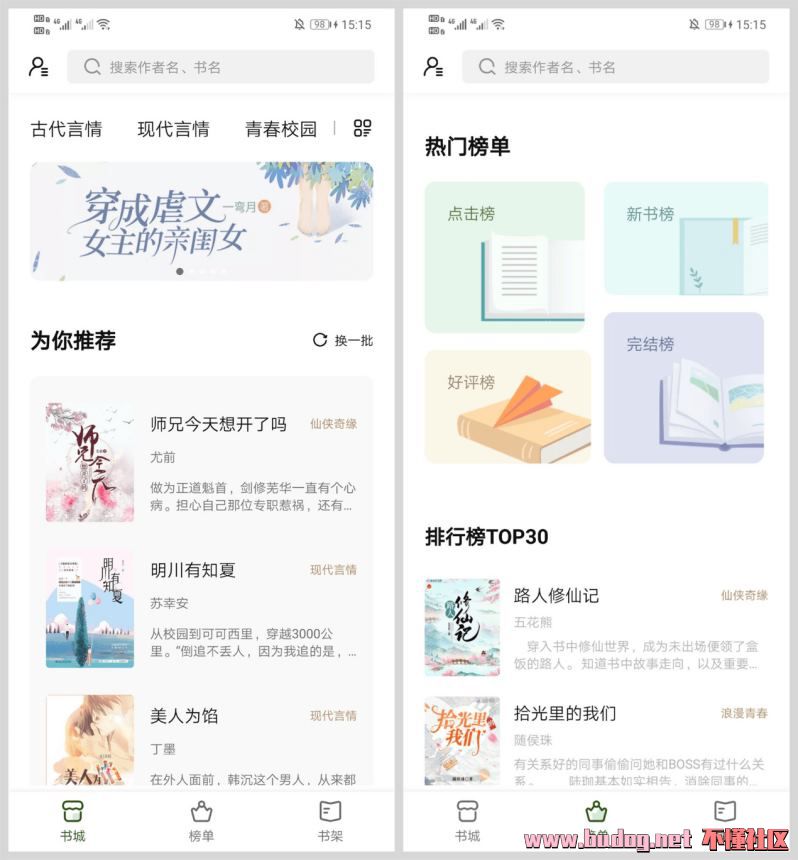
Task: Open the 完结榜 ranking card
Action: coord(684,388)
